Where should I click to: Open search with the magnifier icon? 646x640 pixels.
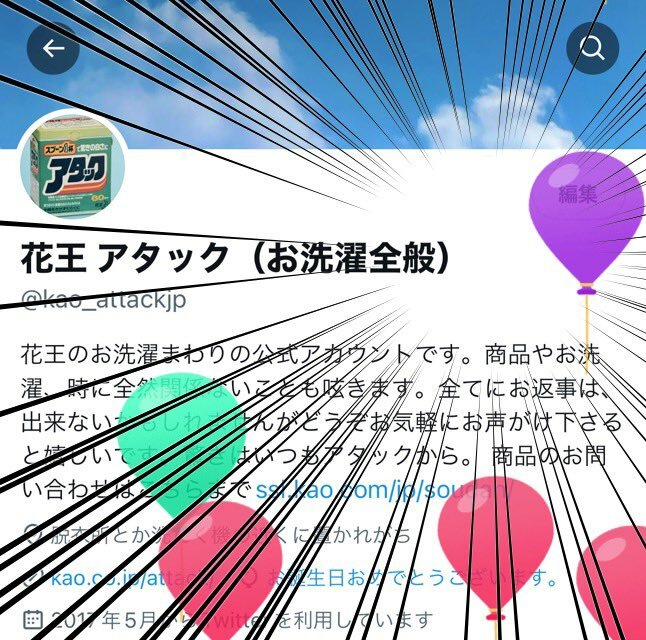point(592,48)
